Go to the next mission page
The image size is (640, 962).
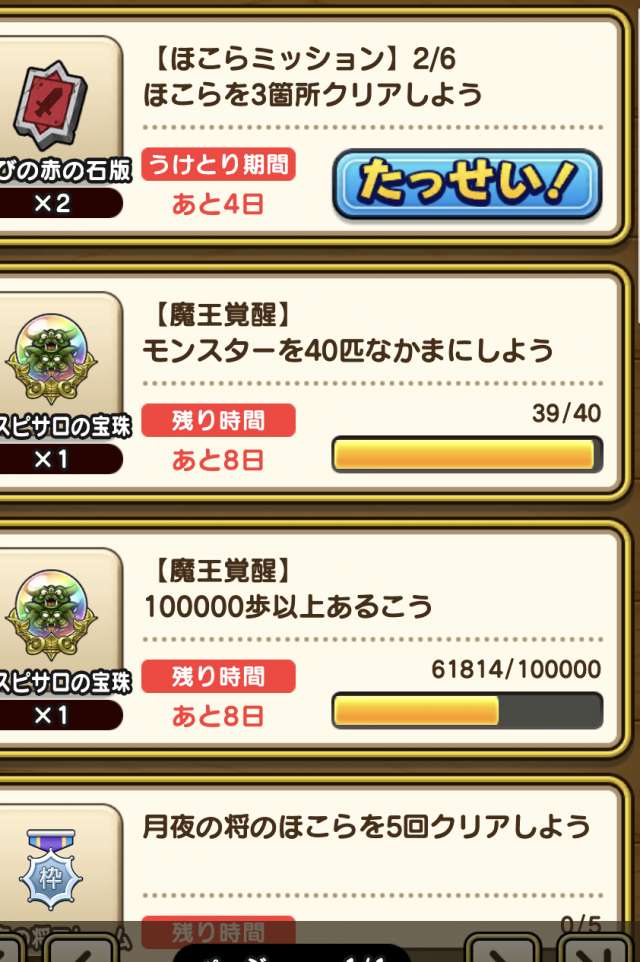(x=500, y=948)
